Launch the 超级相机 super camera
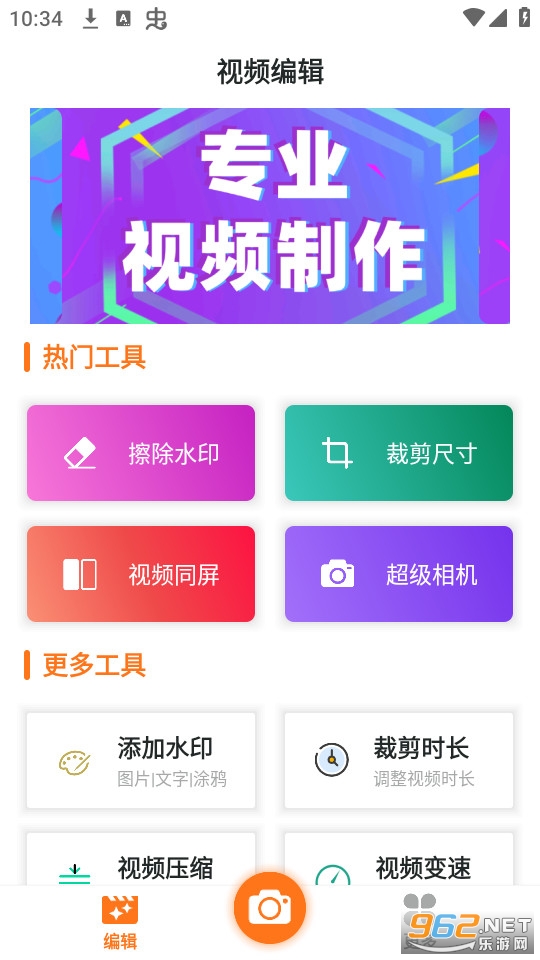The width and height of the screenshot is (540, 960). pyautogui.click(x=399, y=574)
